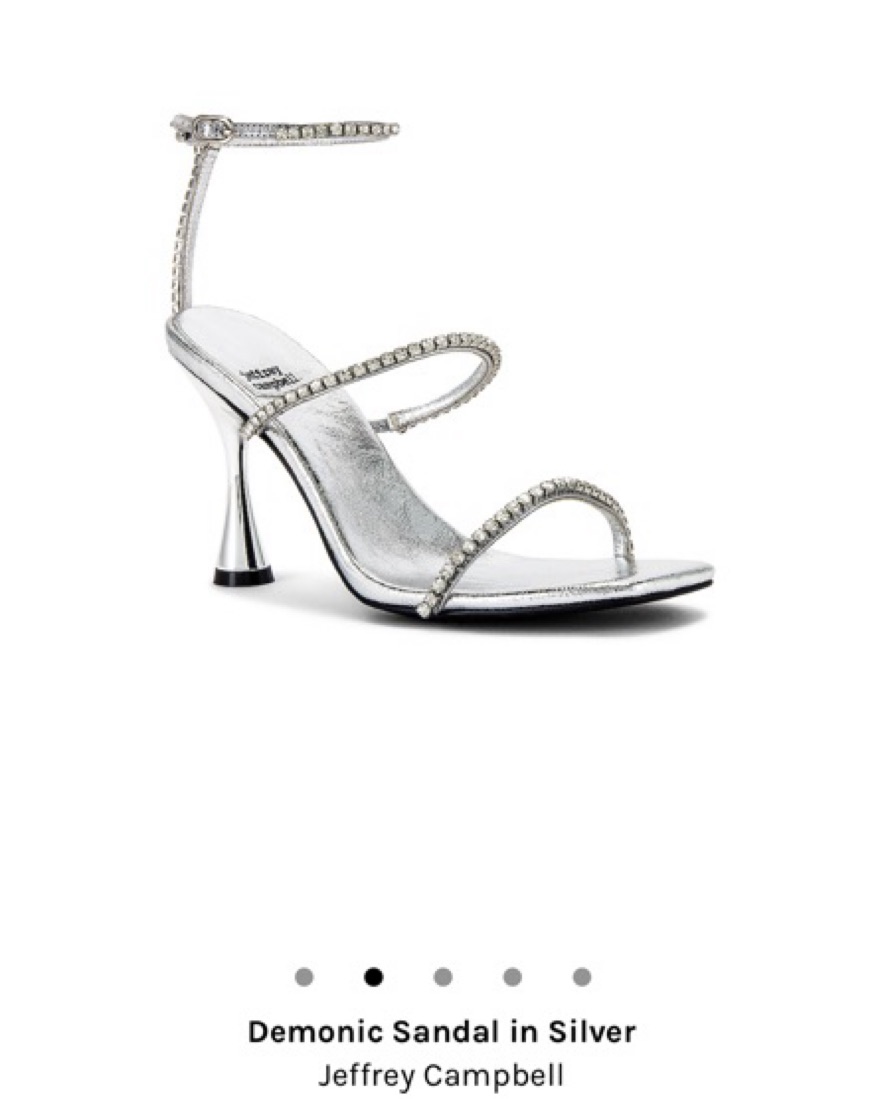Go to the fourth image indicator dot

point(512,977)
